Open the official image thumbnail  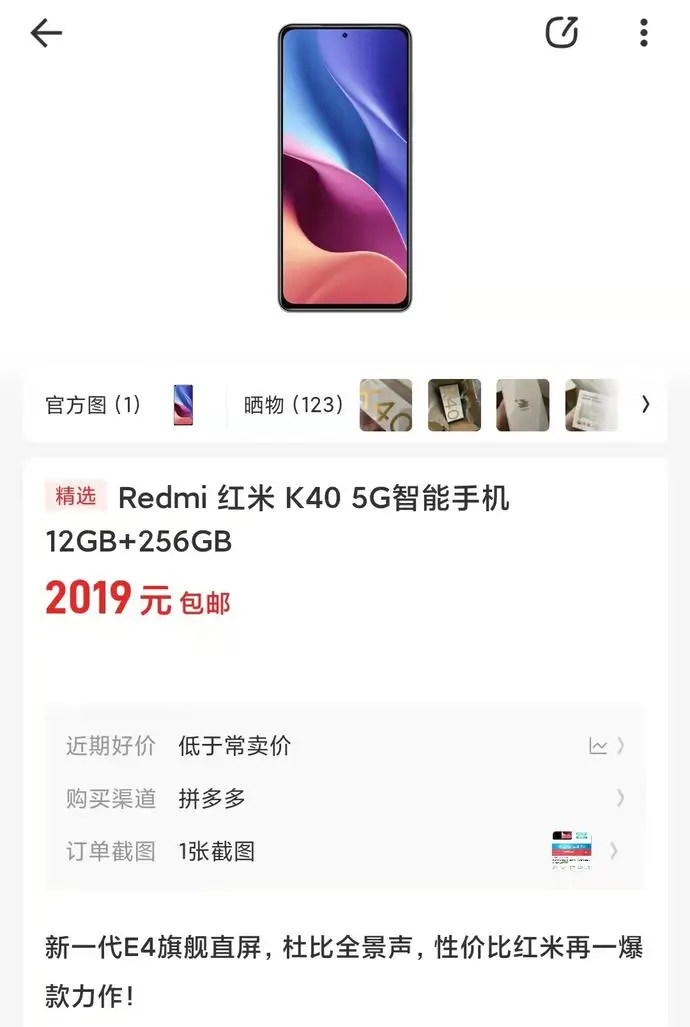tap(183, 405)
